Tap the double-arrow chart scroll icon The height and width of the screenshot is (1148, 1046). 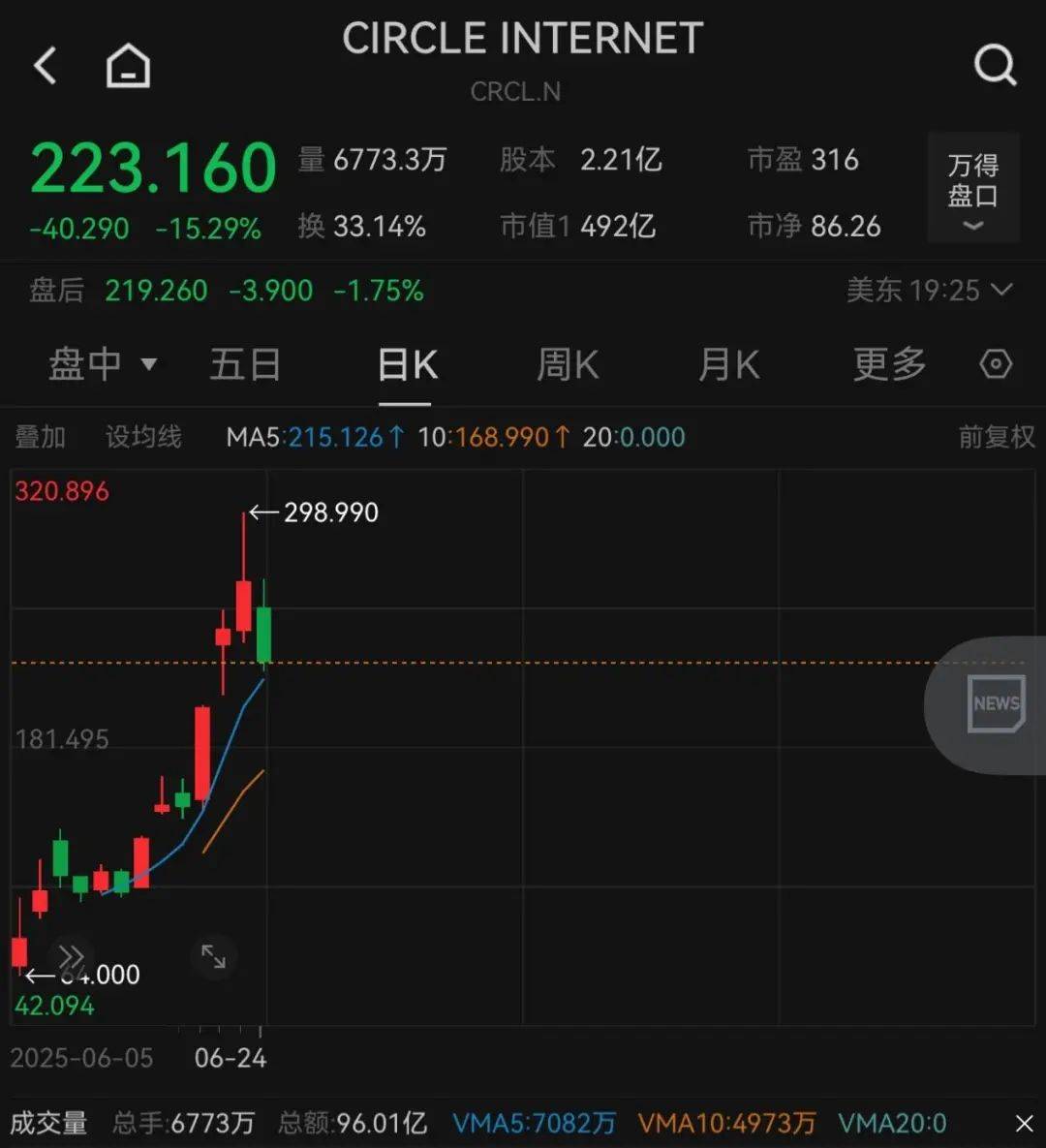(x=71, y=957)
